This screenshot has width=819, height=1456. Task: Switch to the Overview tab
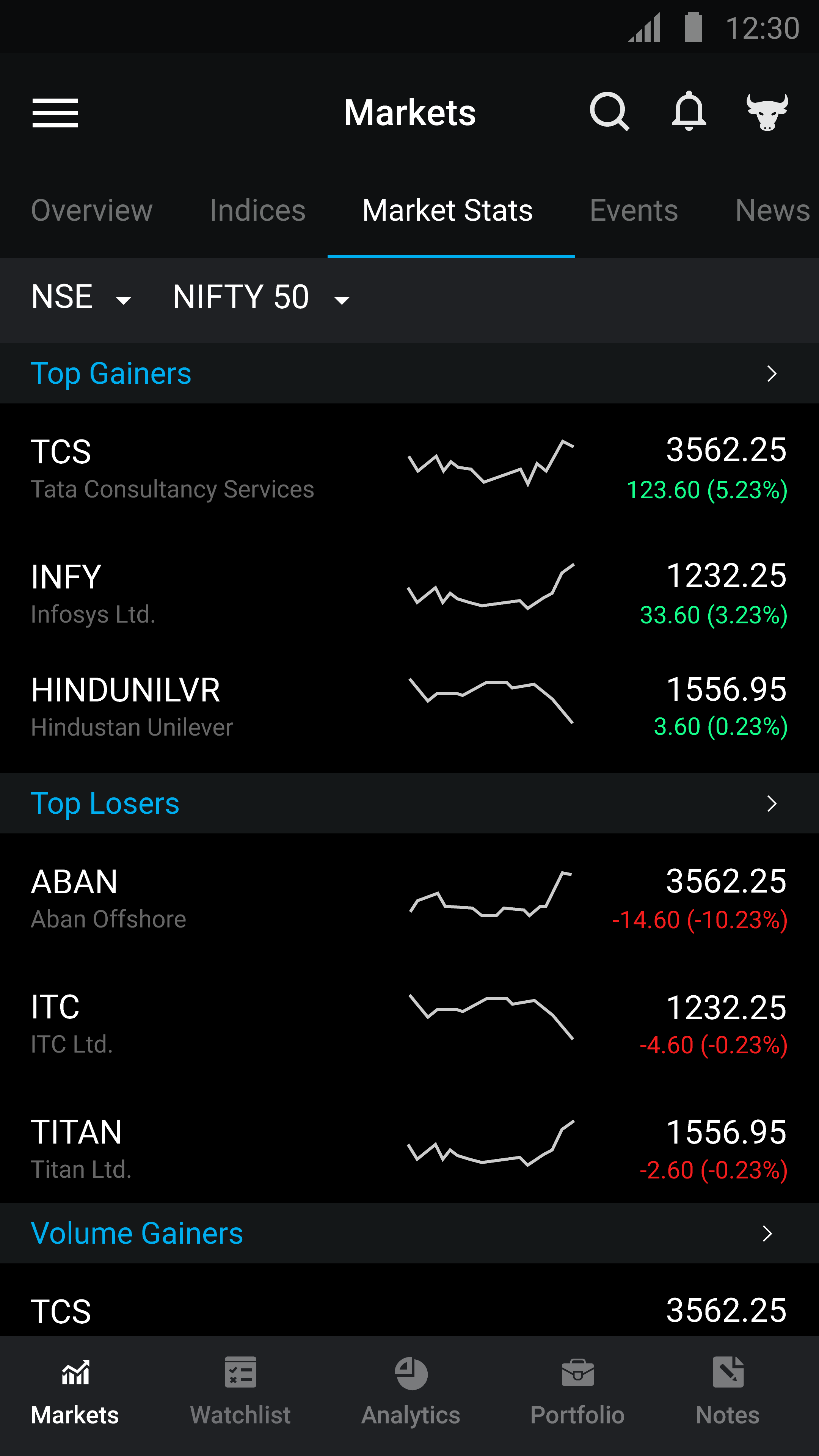click(x=91, y=211)
